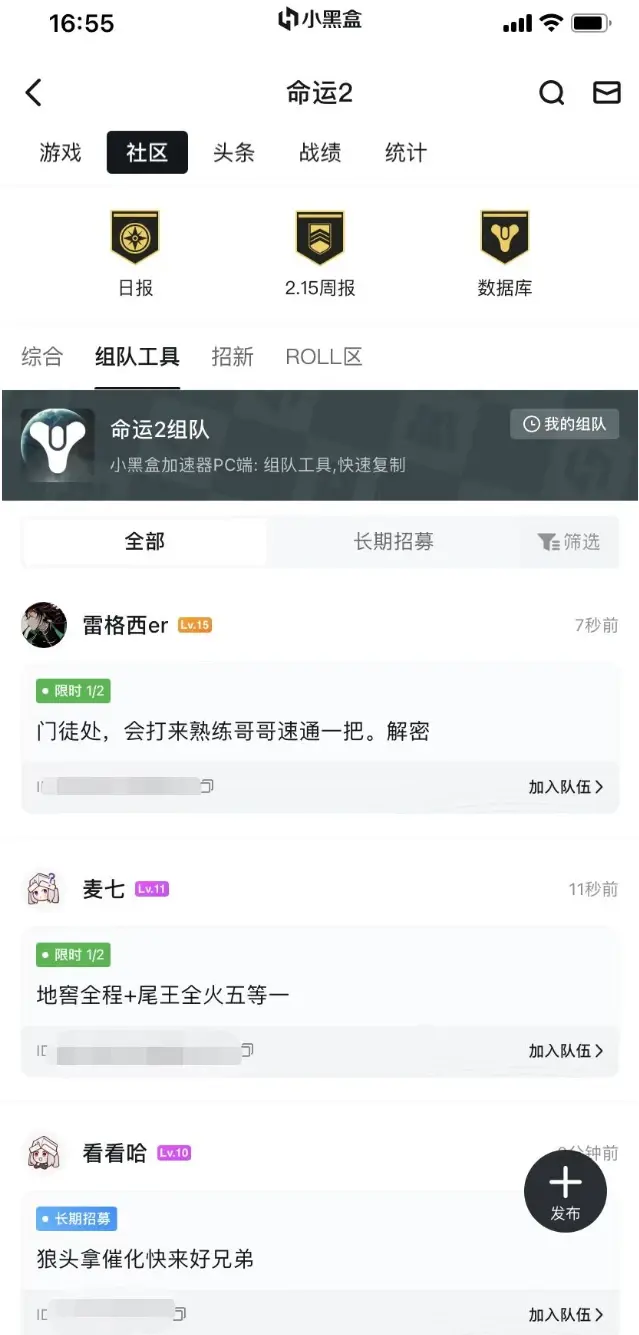Switch to the 游戏 tab
The width and height of the screenshot is (639, 1335).
(x=60, y=153)
